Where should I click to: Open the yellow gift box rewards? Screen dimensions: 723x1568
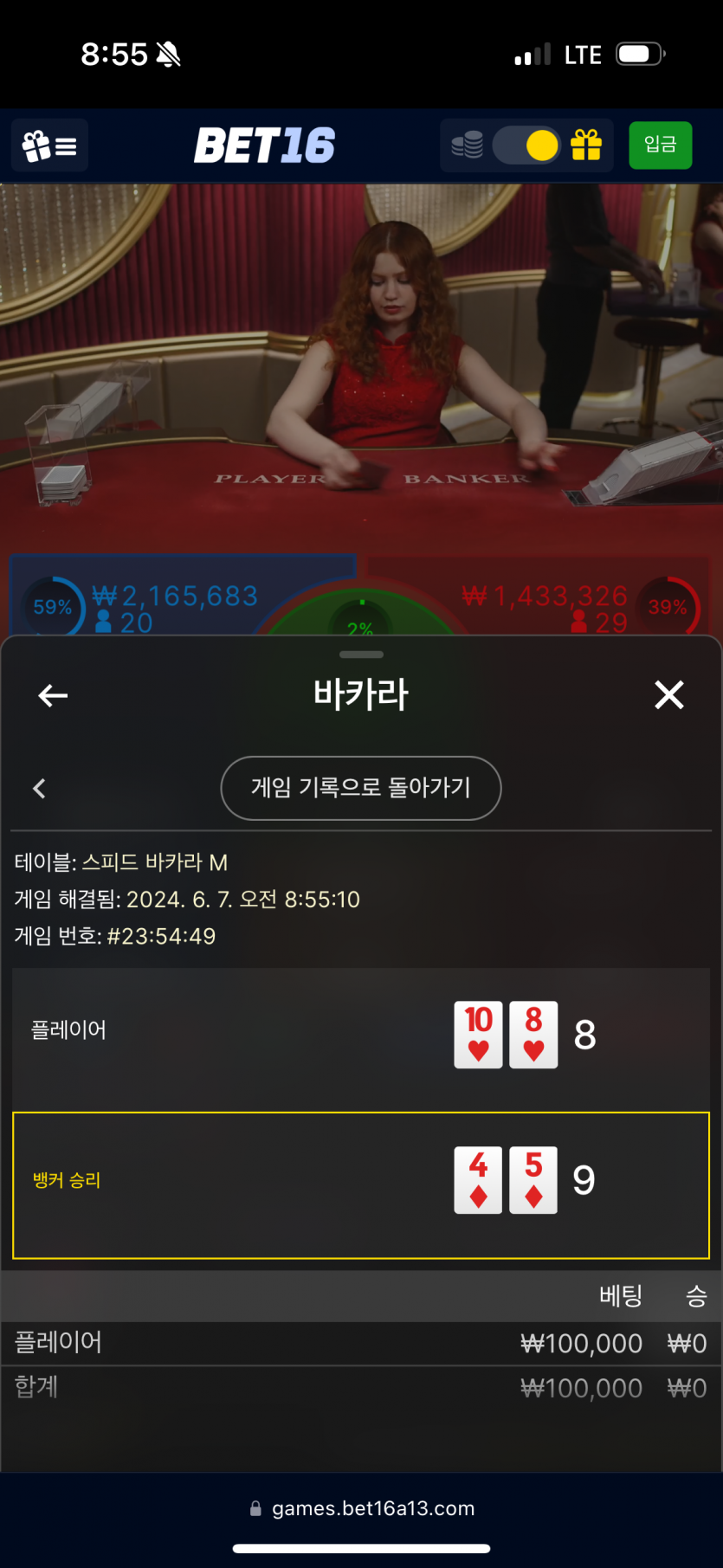pyautogui.click(x=586, y=145)
